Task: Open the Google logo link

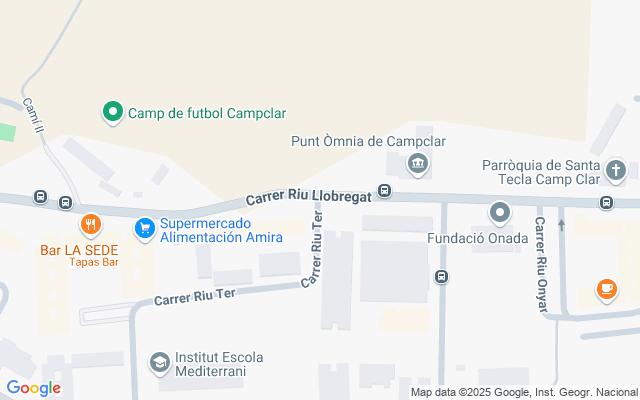Action: tap(33, 388)
